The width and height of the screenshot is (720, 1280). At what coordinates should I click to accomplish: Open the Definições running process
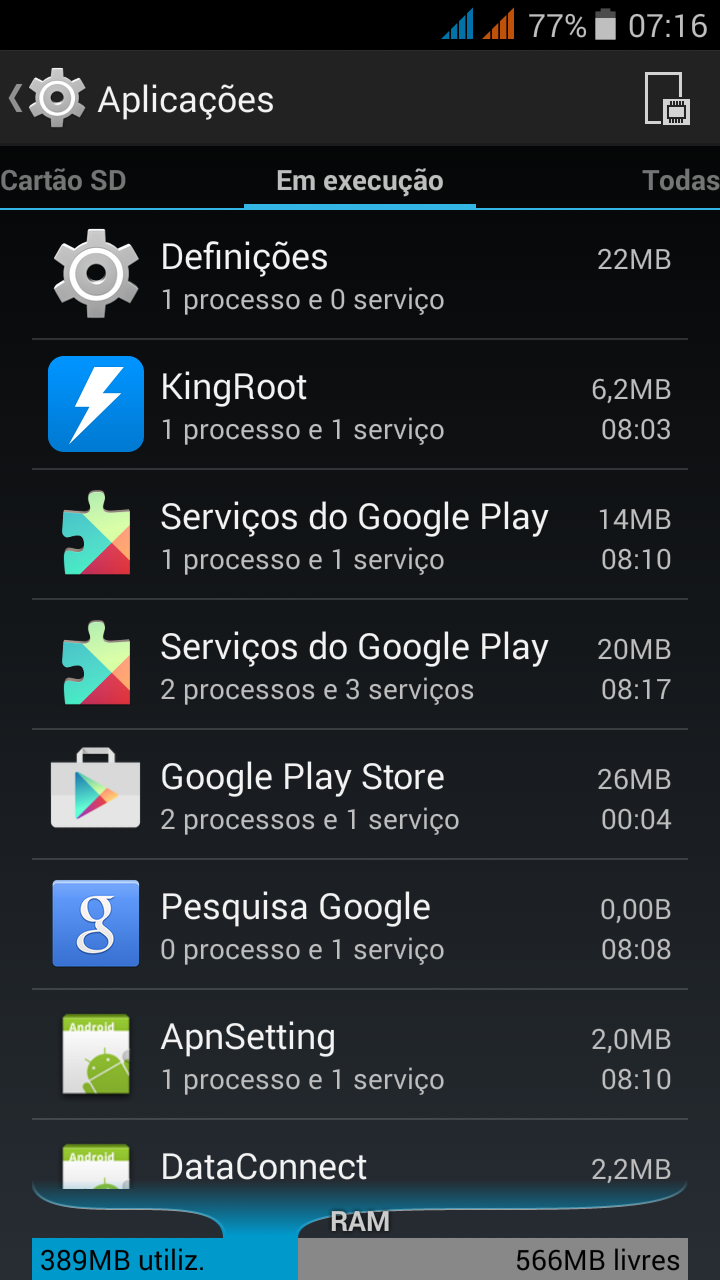[360, 275]
